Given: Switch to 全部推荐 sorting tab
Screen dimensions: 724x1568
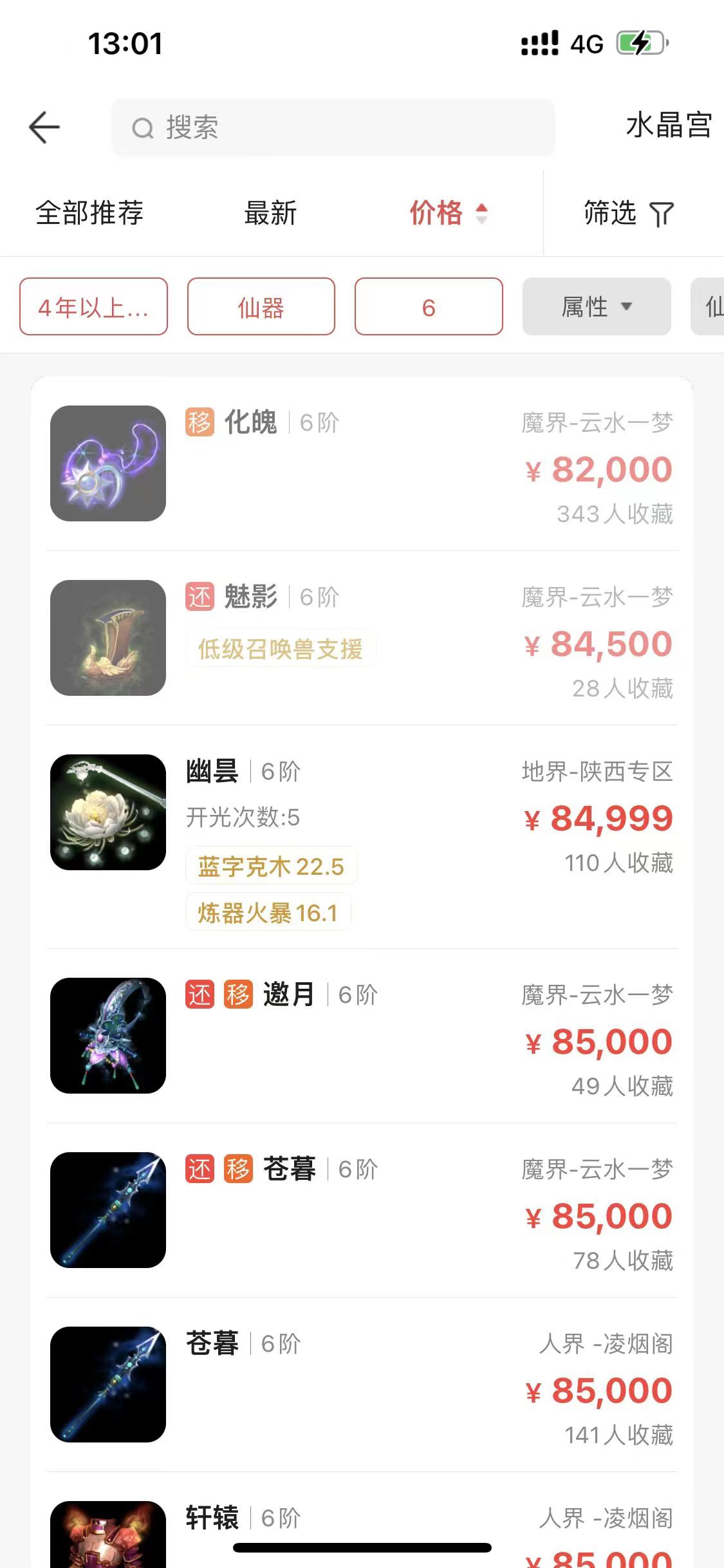Looking at the screenshot, I should click(89, 213).
